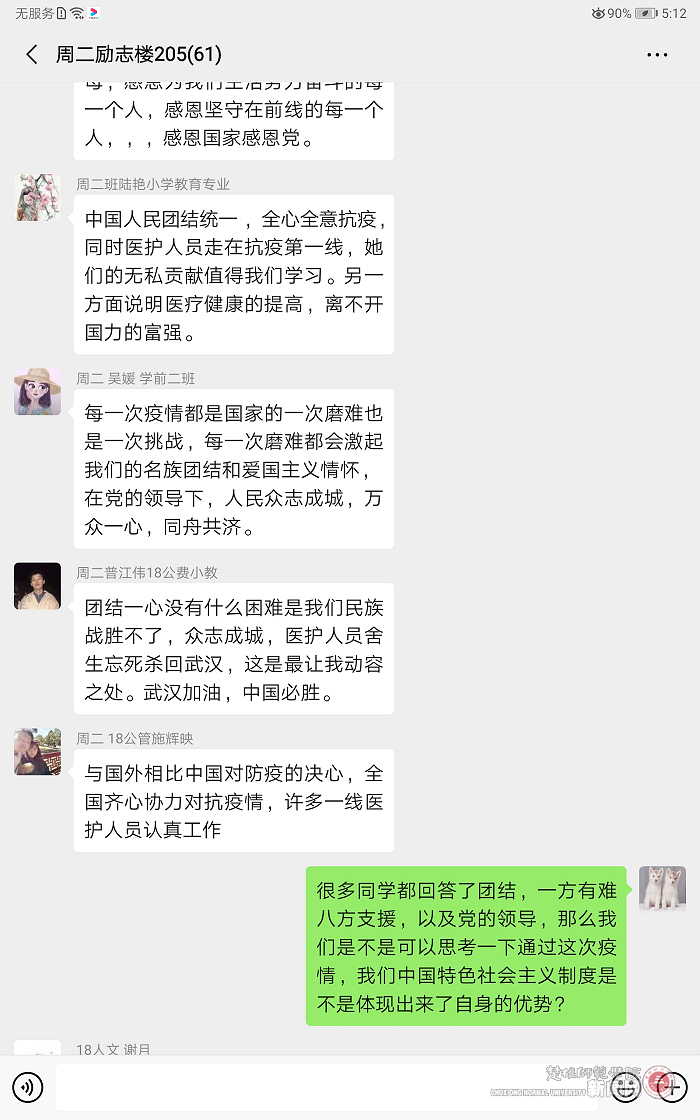Open 周二班陆艳小学教育专业's avatar
The width and height of the screenshot is (700, 1120).
tap(38, 197)
